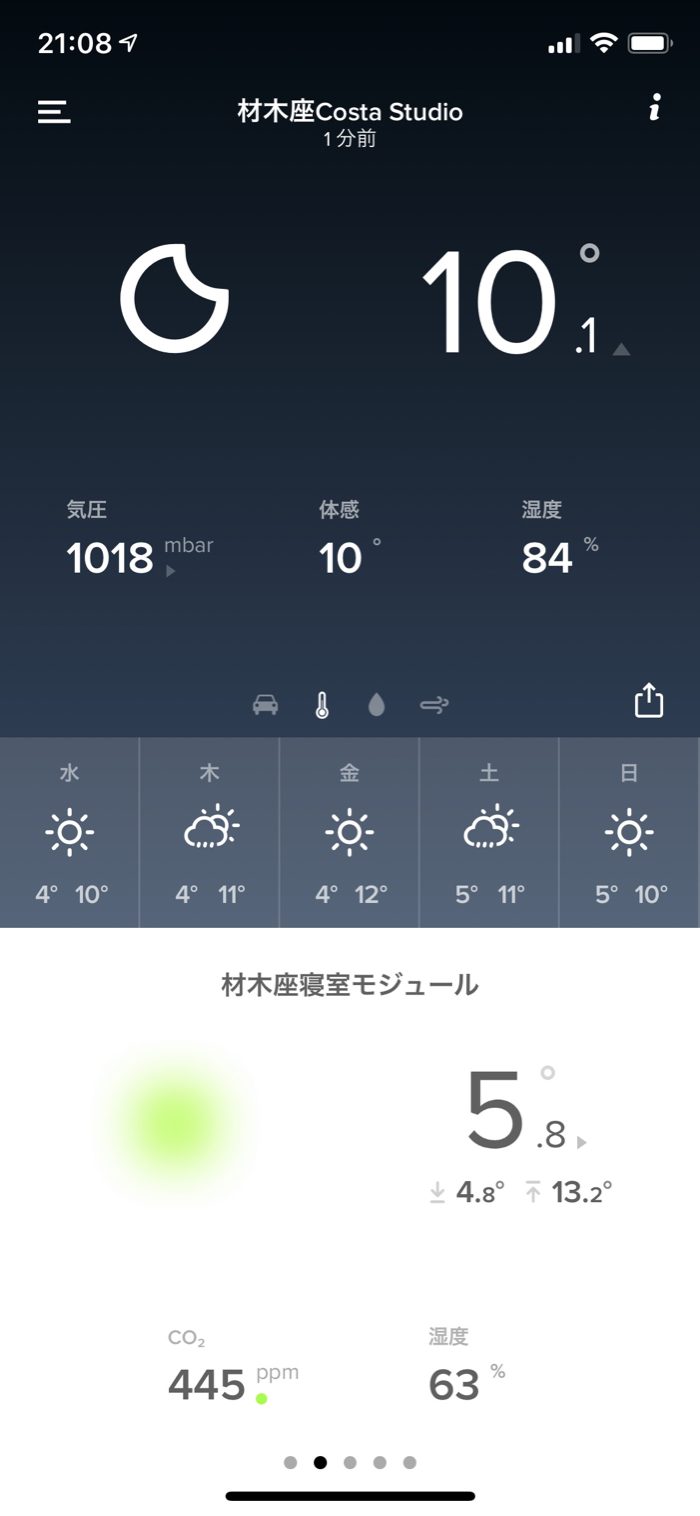Open Thursday (木) forecast

(210, 832)
